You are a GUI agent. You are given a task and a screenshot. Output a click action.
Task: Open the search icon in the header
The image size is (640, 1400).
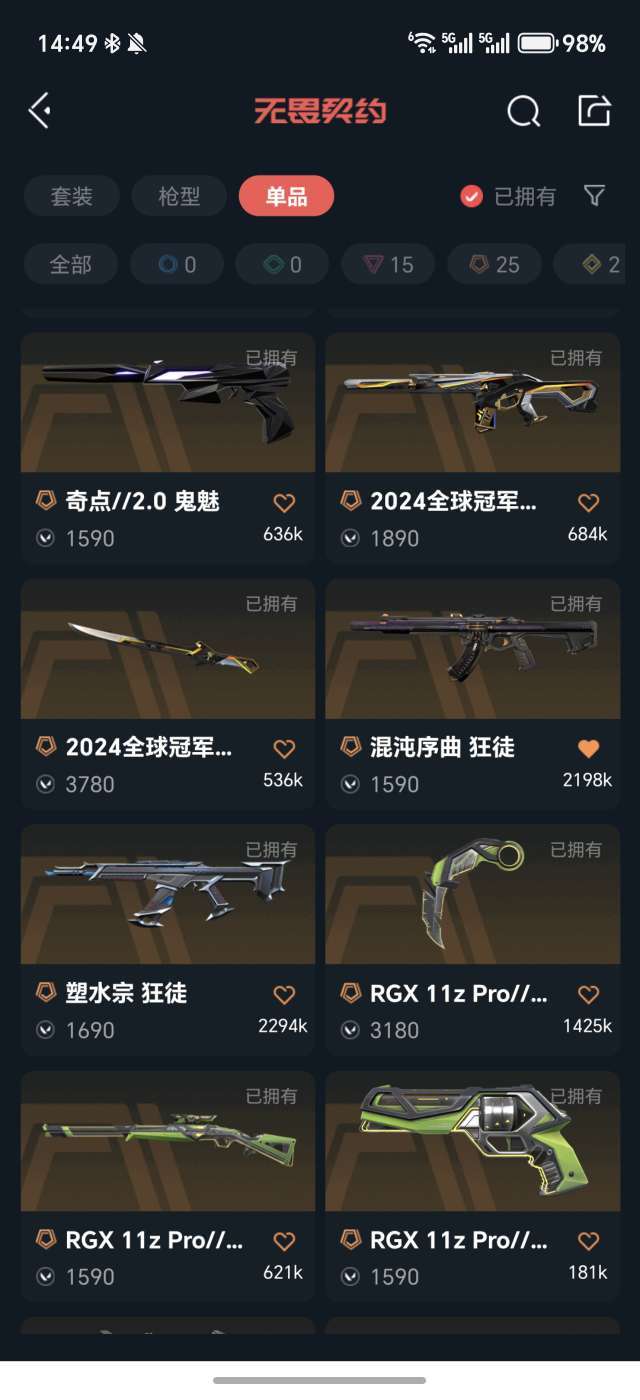point(523,111)
